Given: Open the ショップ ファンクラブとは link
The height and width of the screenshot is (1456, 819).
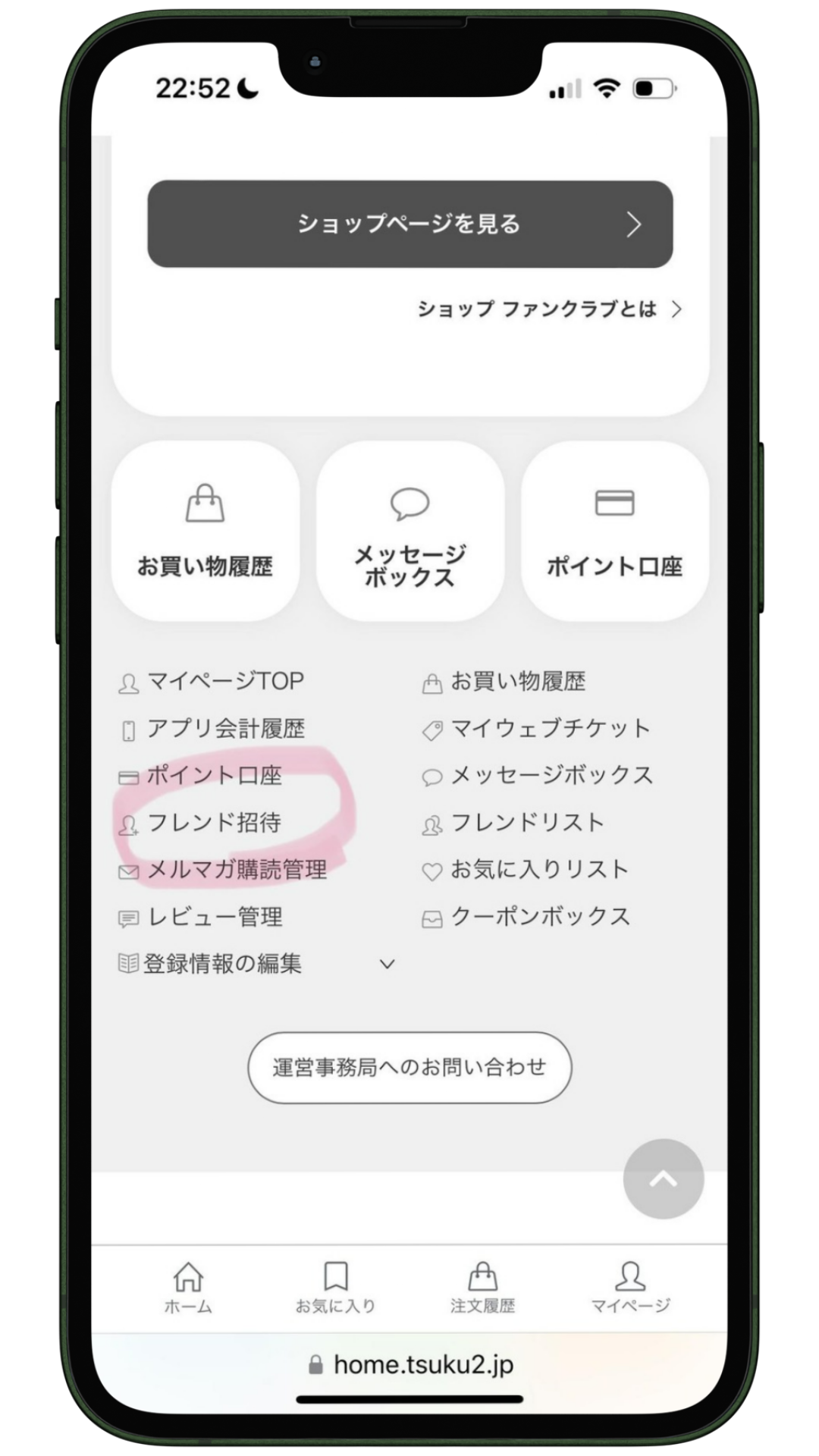Looking at the screenshot, I should pos(549,309).
